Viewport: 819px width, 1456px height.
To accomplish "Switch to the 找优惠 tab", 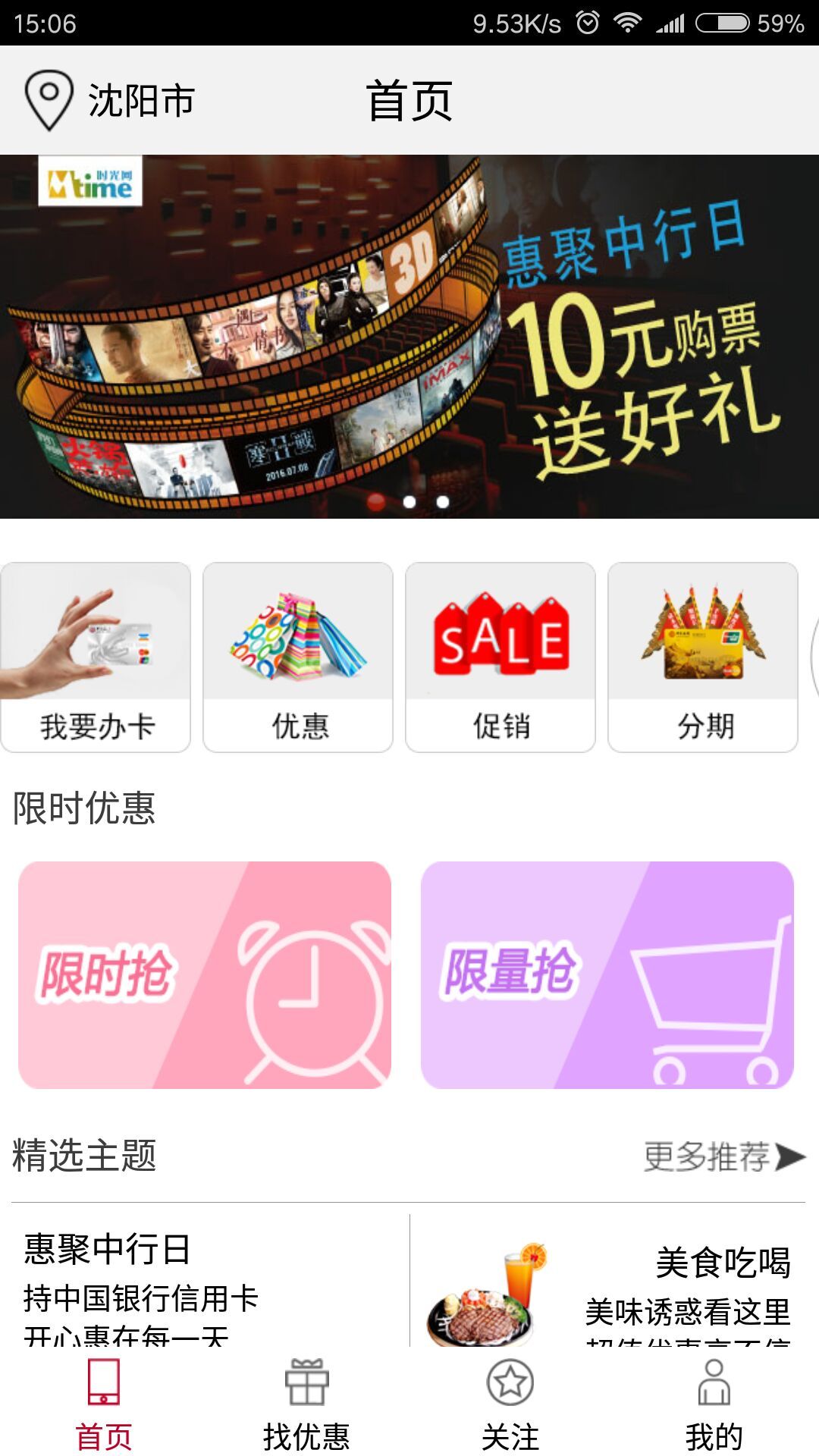I will coord(306,1404).
